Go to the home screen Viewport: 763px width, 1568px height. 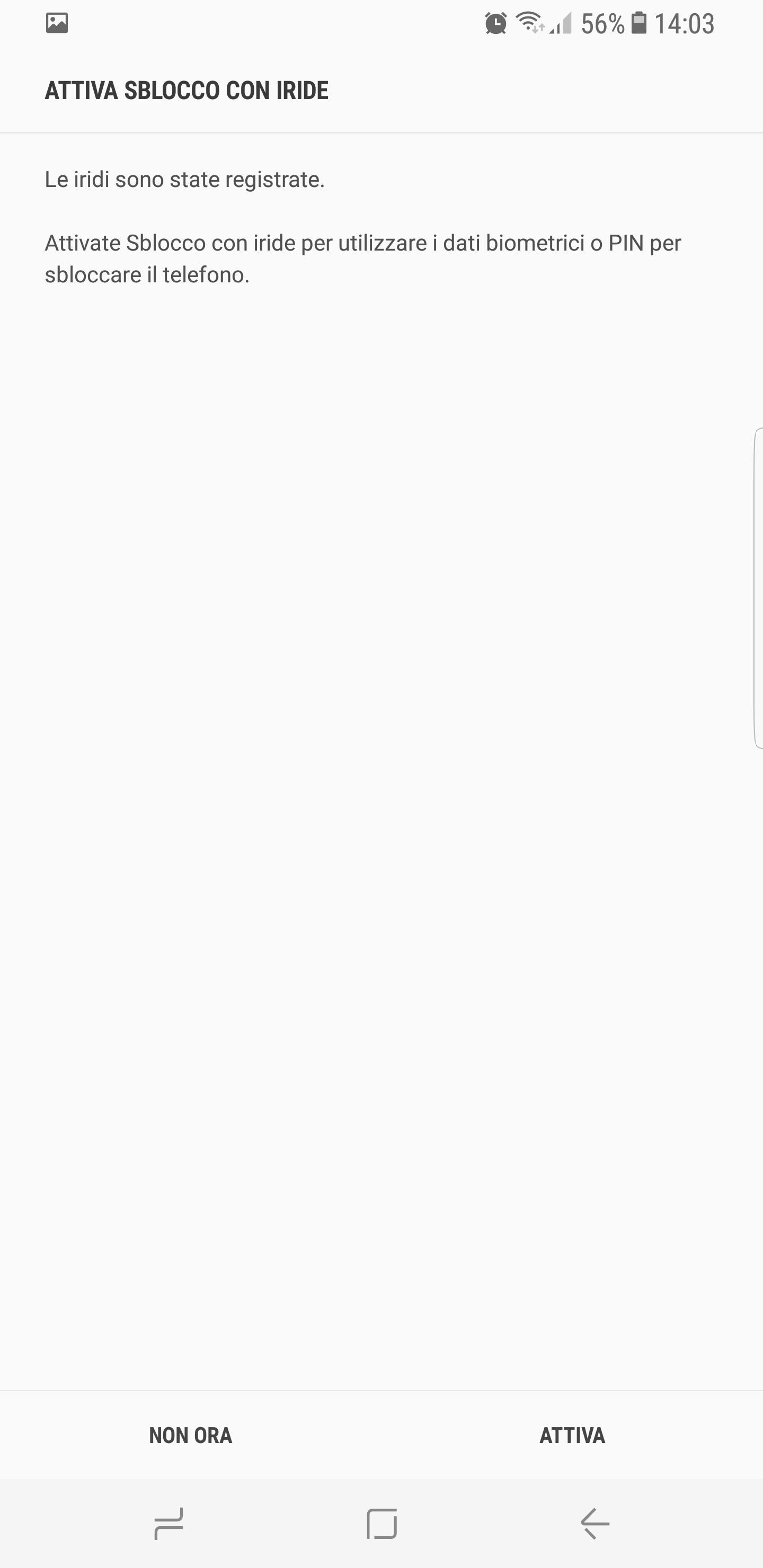click(382, 1524)
